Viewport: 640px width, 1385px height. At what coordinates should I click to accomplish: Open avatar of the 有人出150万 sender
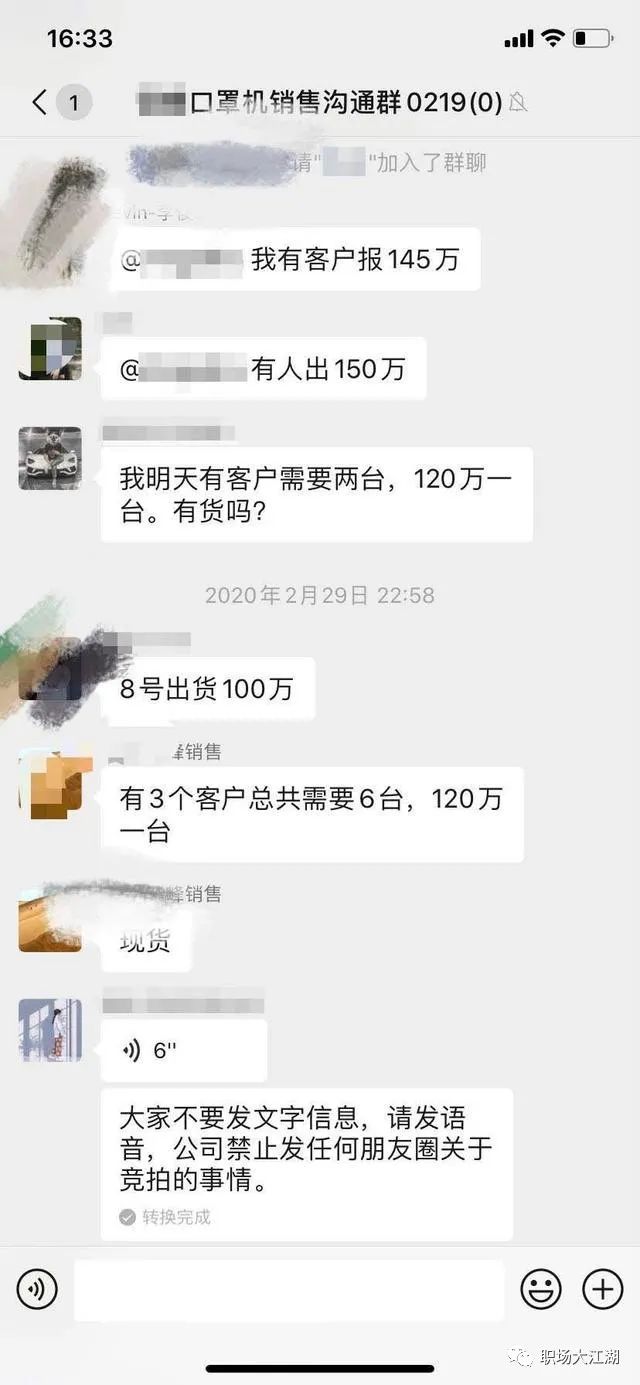(x=50, y=348)
